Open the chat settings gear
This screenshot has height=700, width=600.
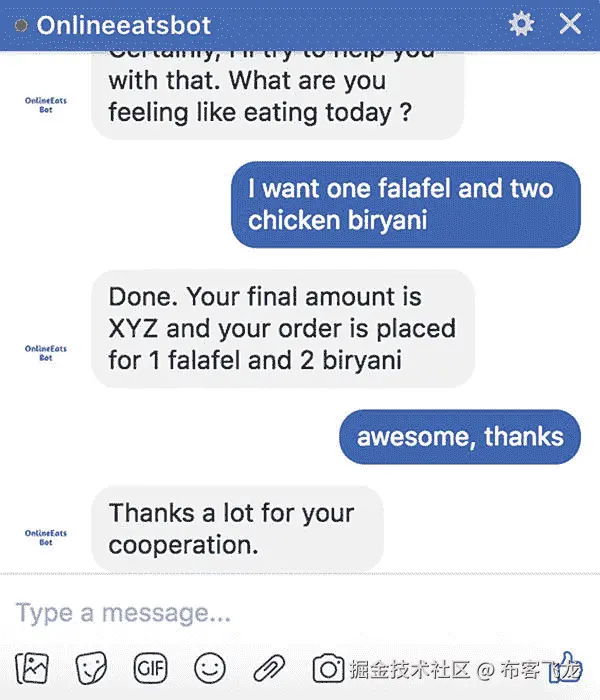point(521,25)
